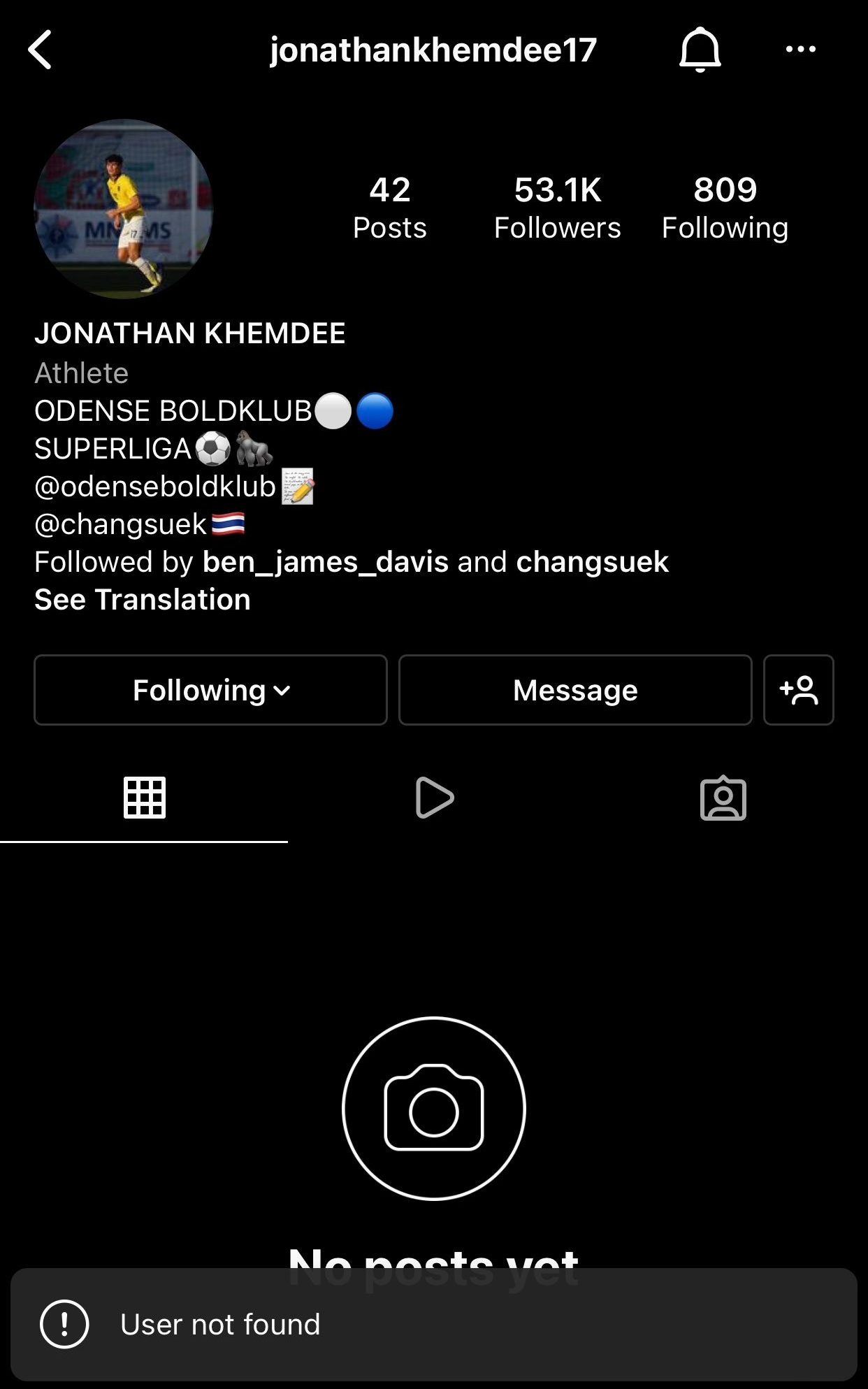The image size is (868, 1389).
Task: View mutual follower ben_james_davis
Action: click(325, 562)
